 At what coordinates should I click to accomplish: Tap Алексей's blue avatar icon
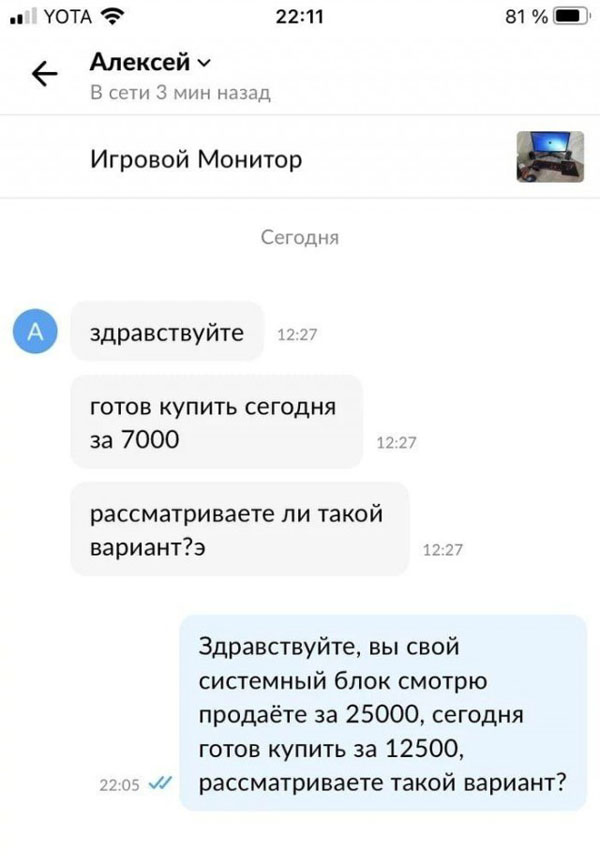35,332
